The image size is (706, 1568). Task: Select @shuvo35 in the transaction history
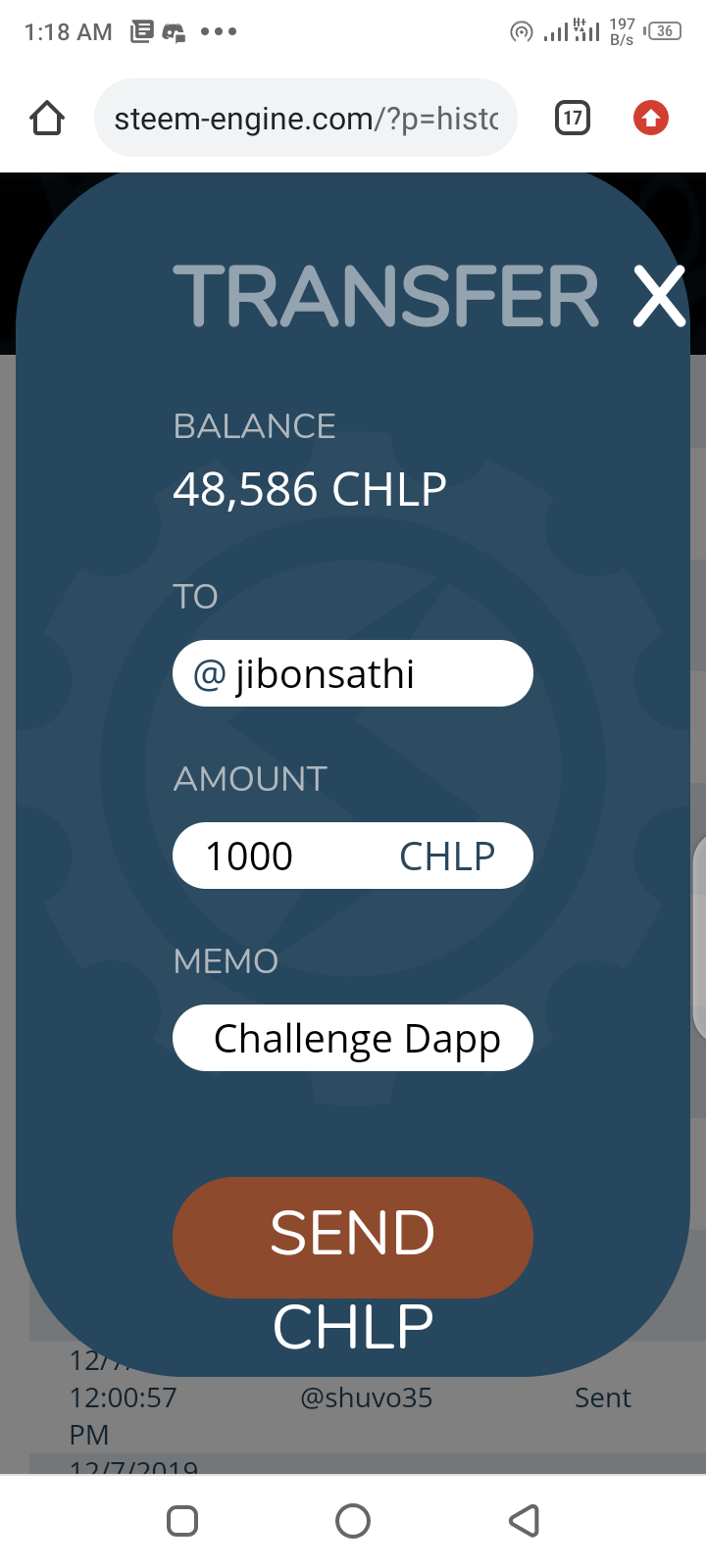tap(366, 1397)
